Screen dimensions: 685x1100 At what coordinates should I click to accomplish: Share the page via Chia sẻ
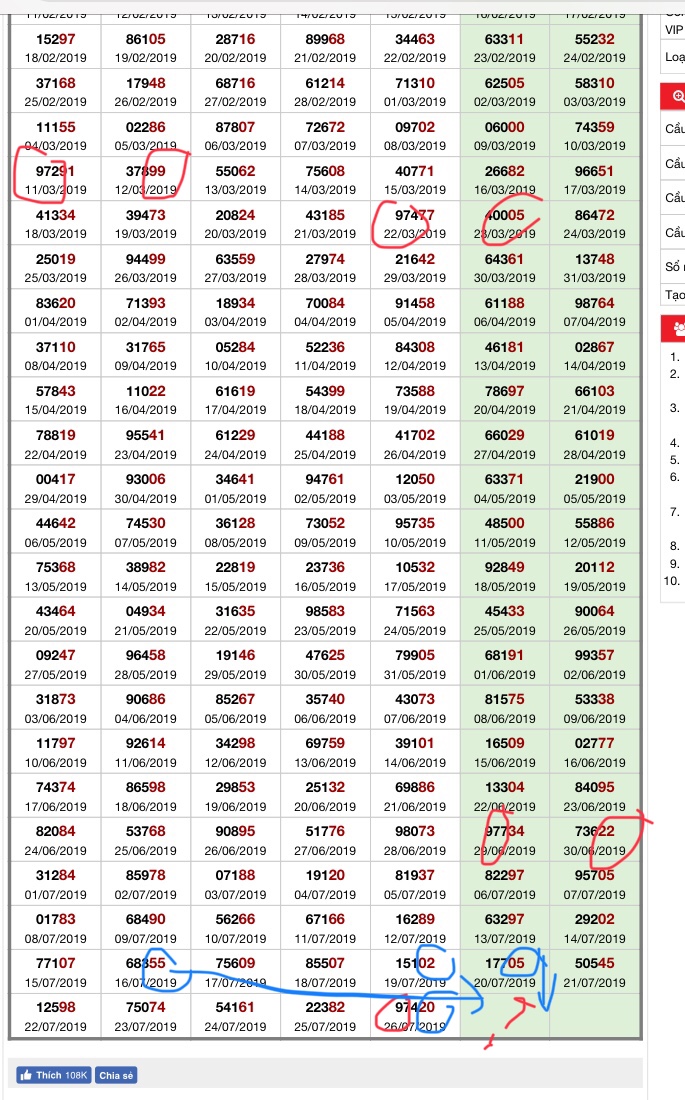tap(116, 1075)
